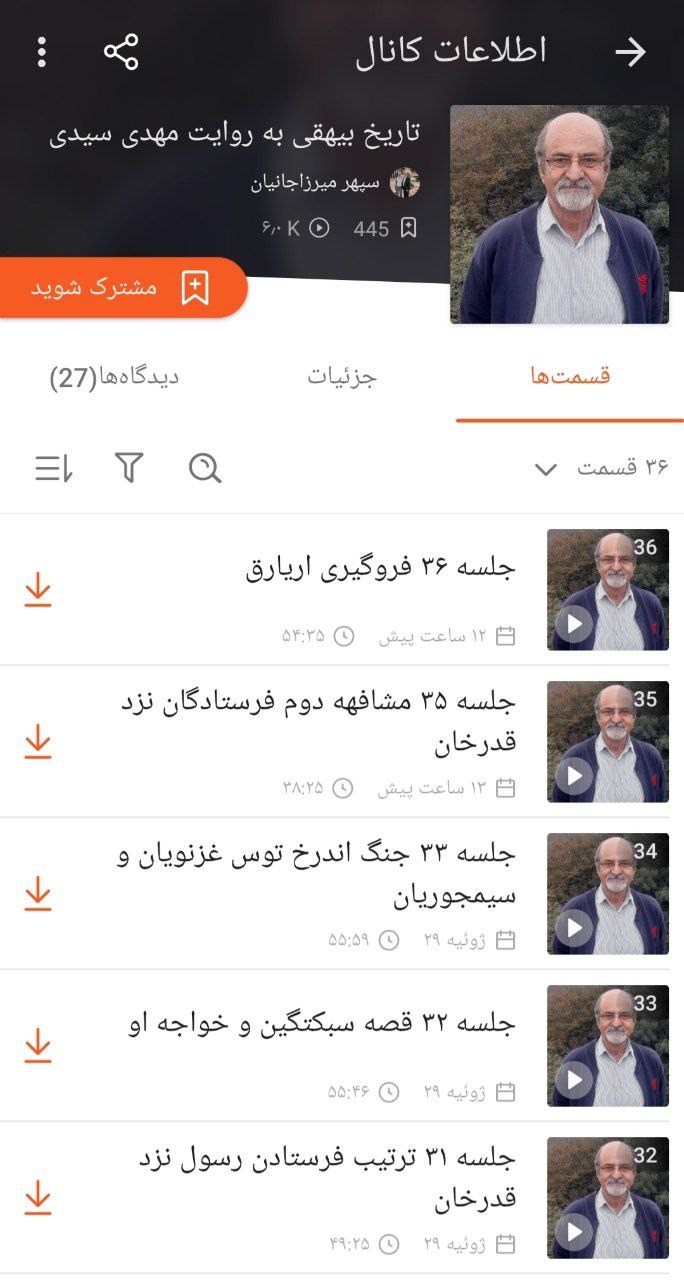The width and height of the screenshot is (684, 1280).
Task: Download جلسه ۳۶ فروگیری اریارق
Action: pyautogui.click(x=38, y=590)
